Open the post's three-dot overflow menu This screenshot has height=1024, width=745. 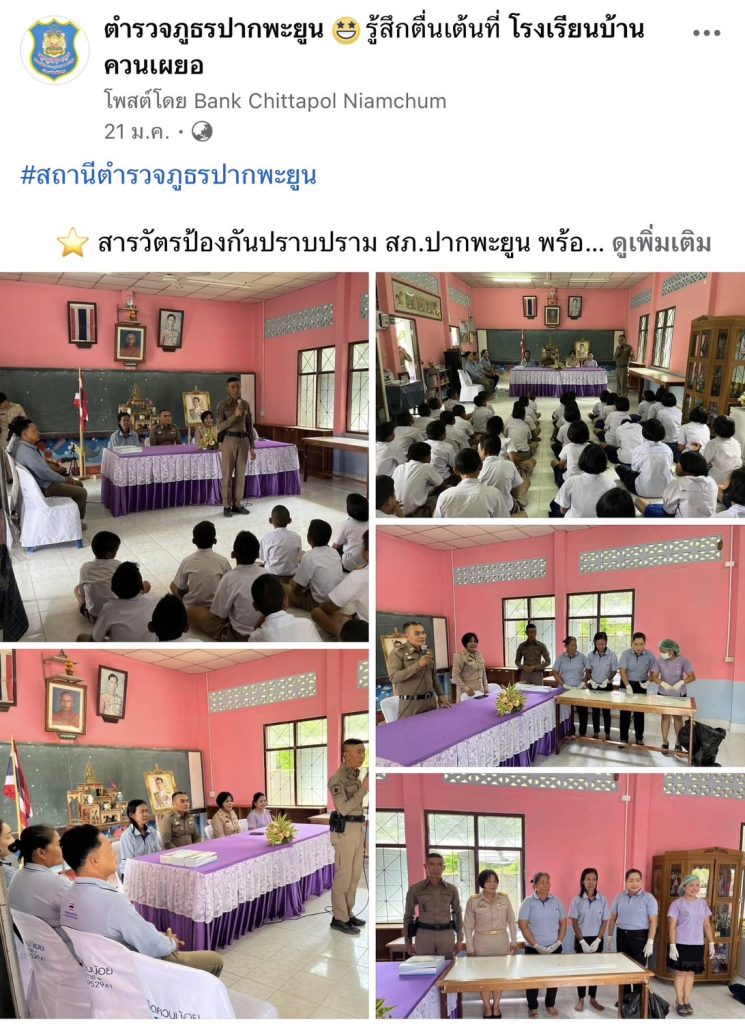[x=706, y=33]
